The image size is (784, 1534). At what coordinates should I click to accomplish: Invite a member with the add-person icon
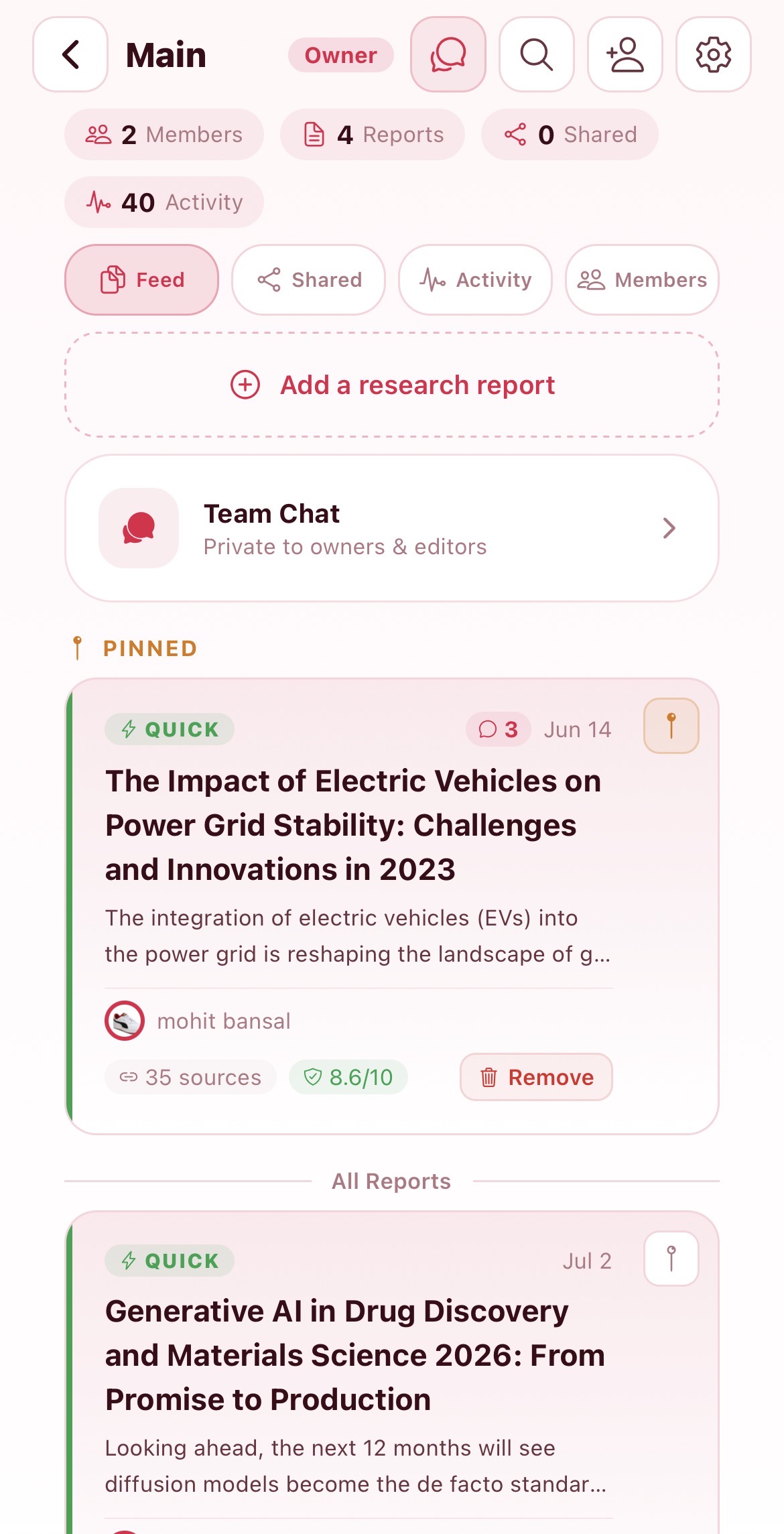[625, 54]
